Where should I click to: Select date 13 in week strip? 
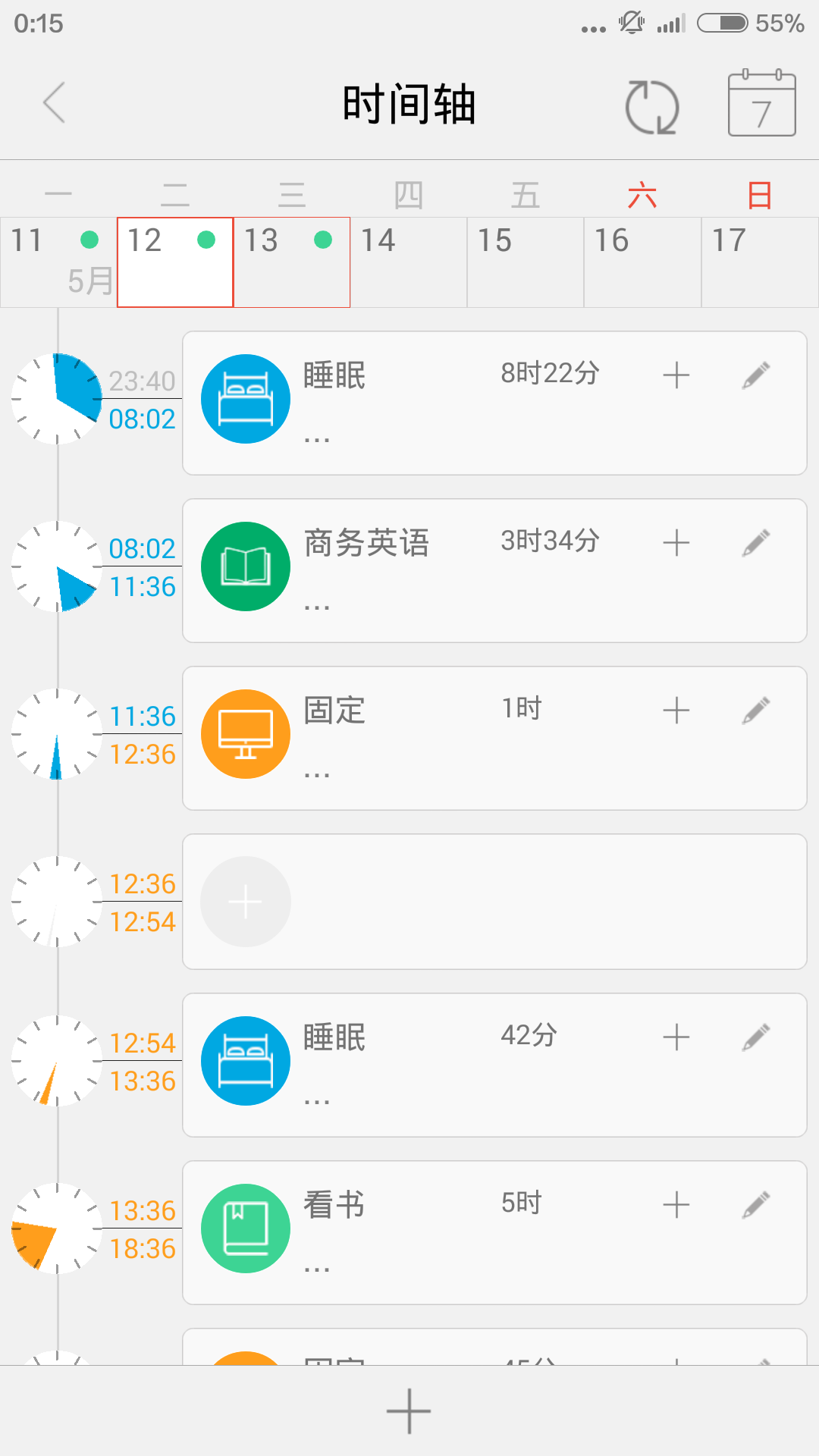click(292, 262)
